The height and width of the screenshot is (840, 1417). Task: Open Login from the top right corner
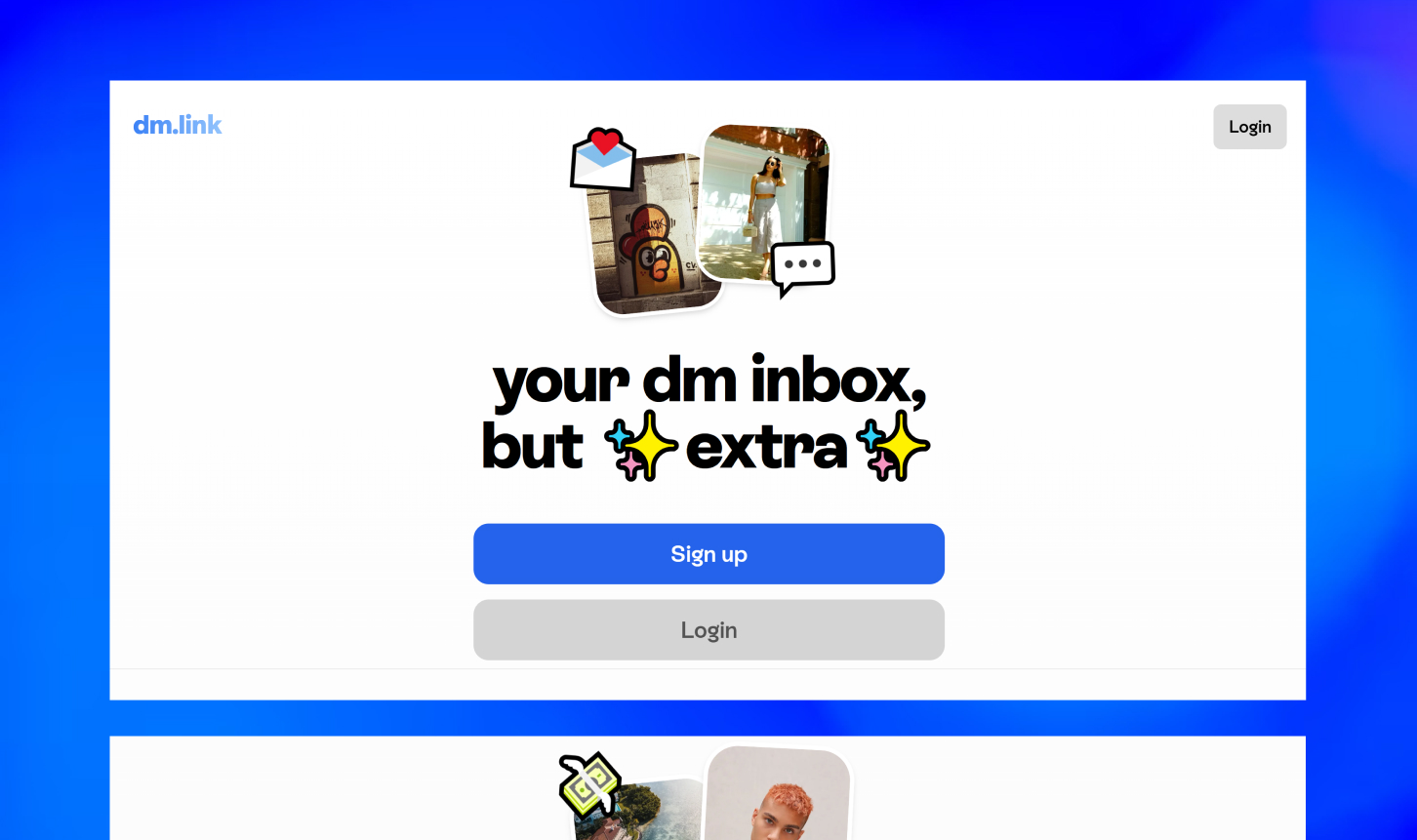(1249, 127)
